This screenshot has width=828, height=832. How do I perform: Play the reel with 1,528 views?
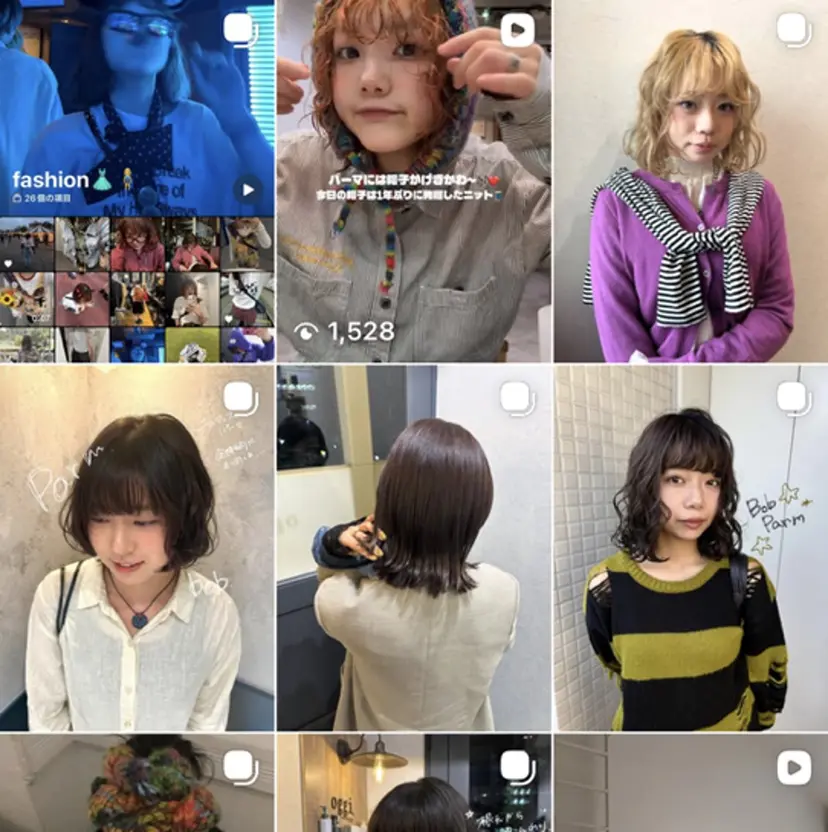point(413,180)
